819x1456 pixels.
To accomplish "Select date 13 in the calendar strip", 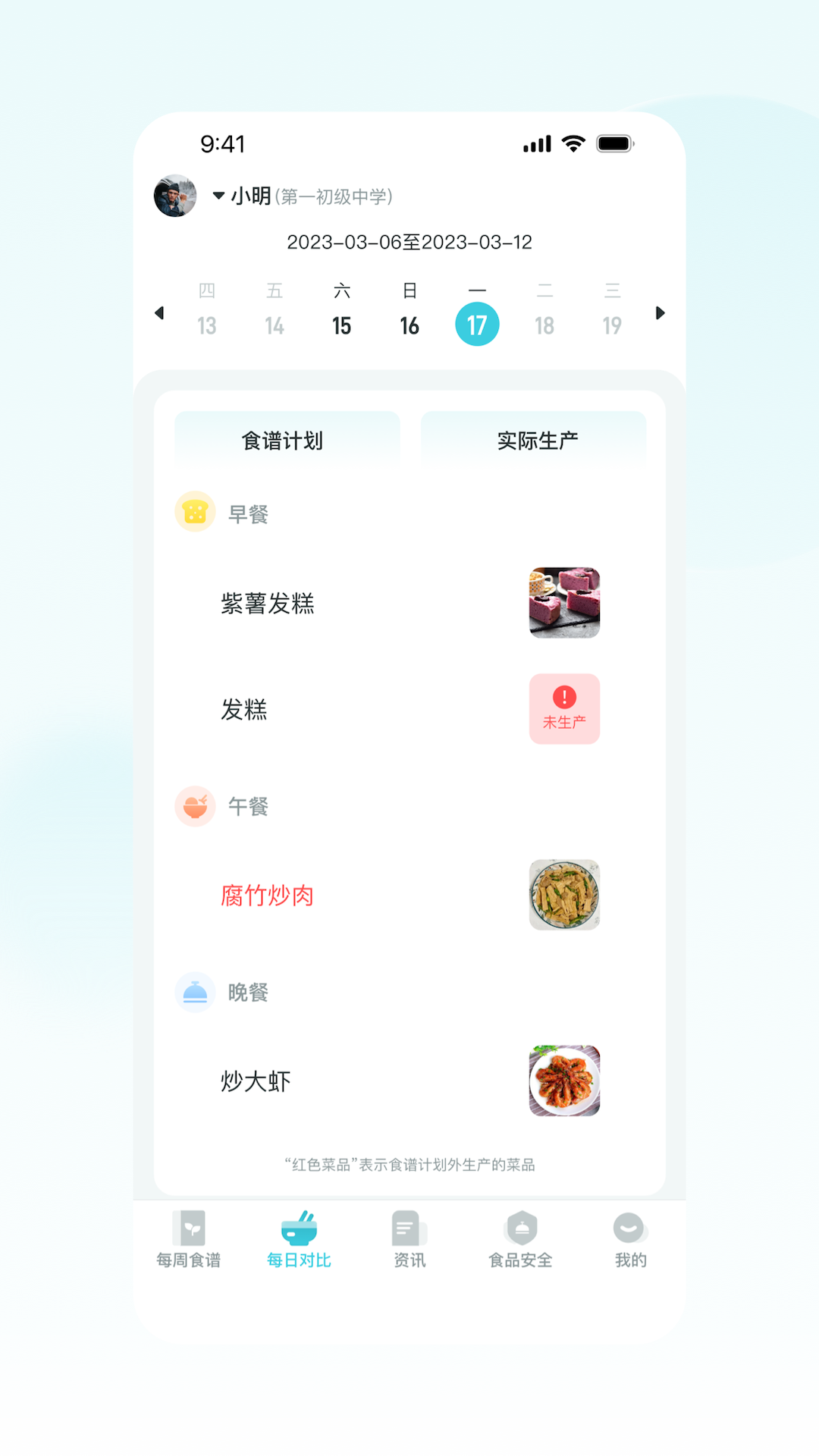I will click(206, 325).
